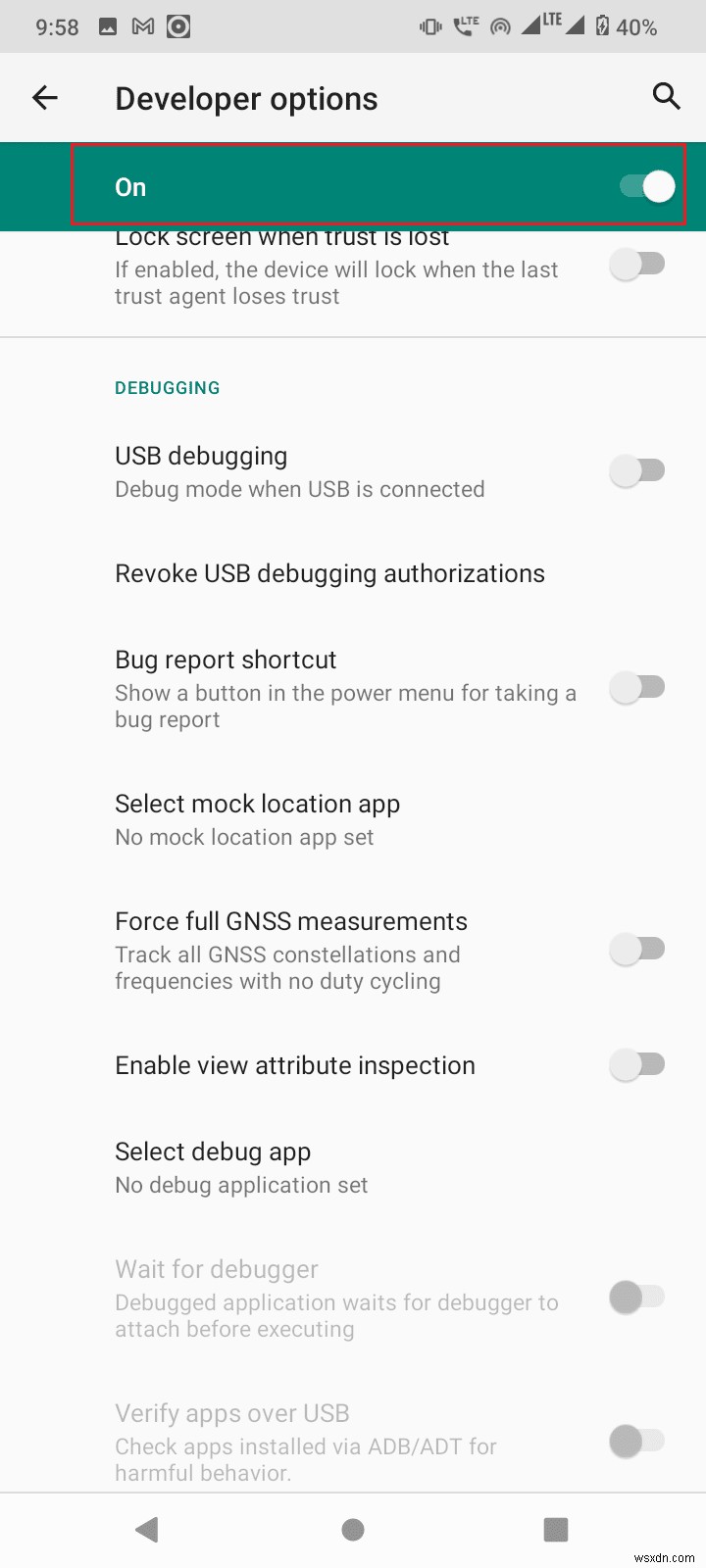Tap the hotspot status bar icon
Image resolution: width=706 pixels, height=1568 pixels.
click(500, 26)
